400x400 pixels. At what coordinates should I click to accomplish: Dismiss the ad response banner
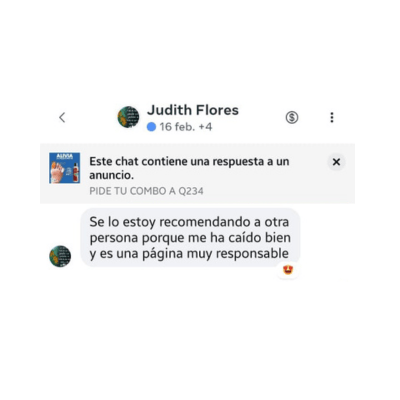tap(336, 162)
